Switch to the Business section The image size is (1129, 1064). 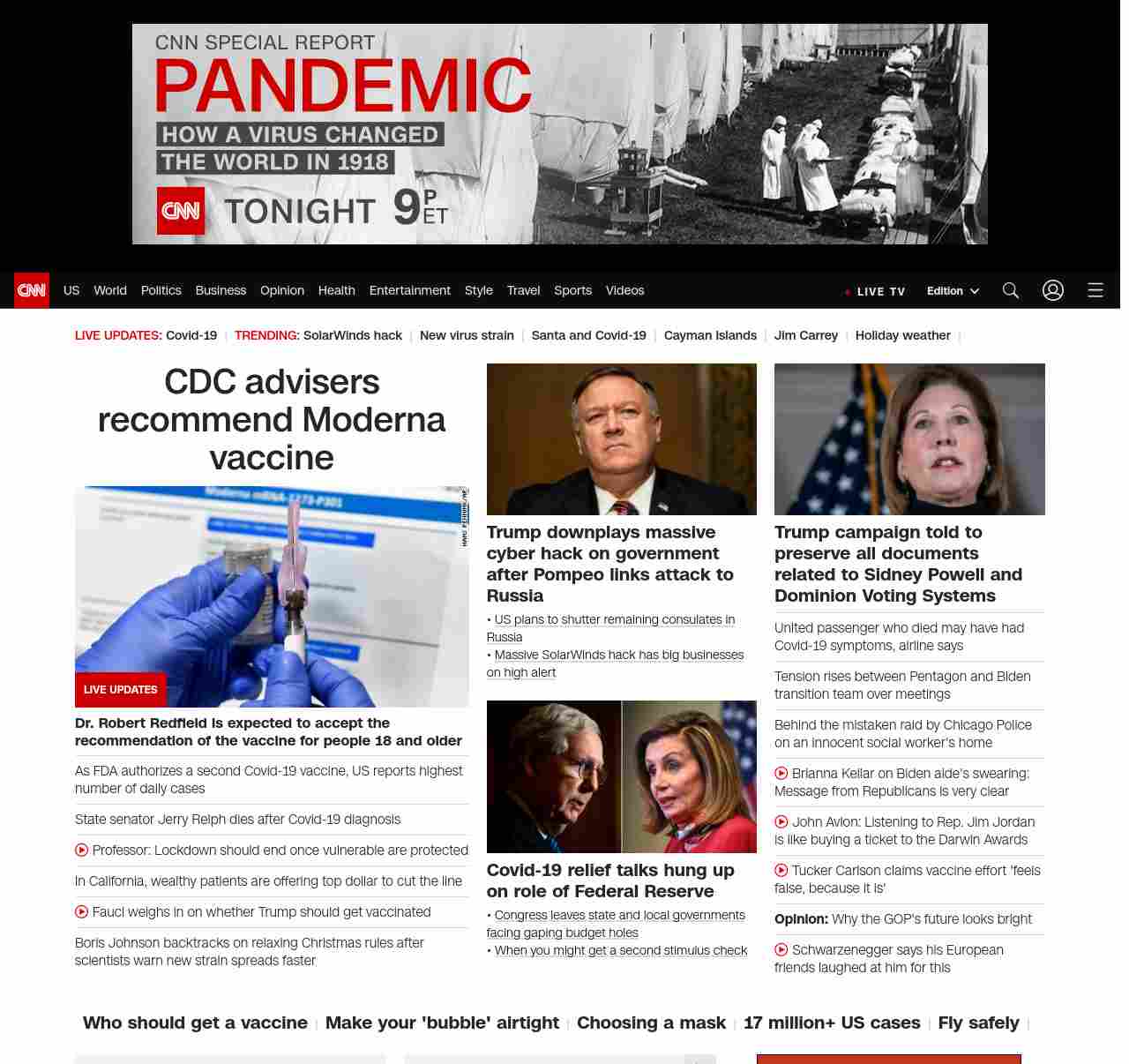[x=221, y=290]
